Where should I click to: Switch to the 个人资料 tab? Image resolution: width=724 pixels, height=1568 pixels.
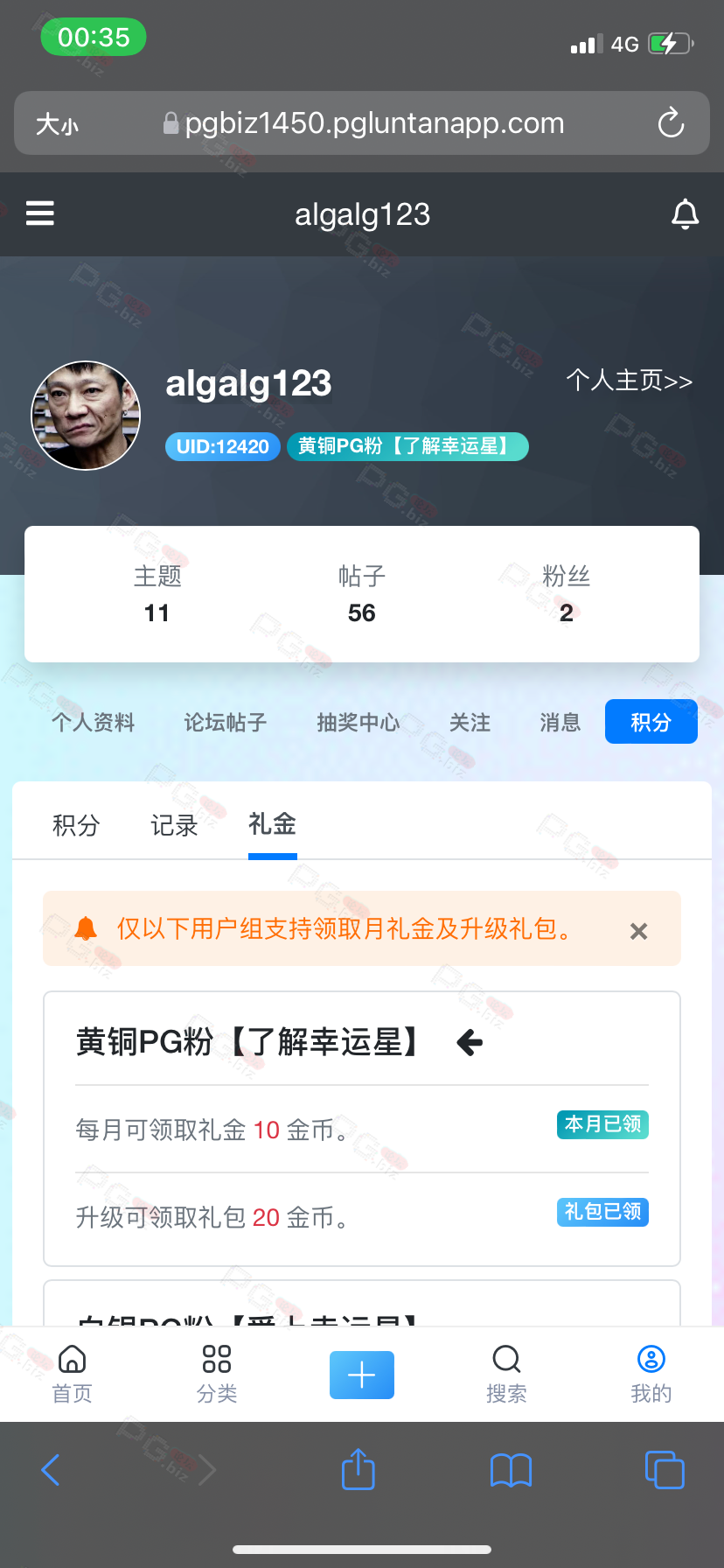[94, 722]
